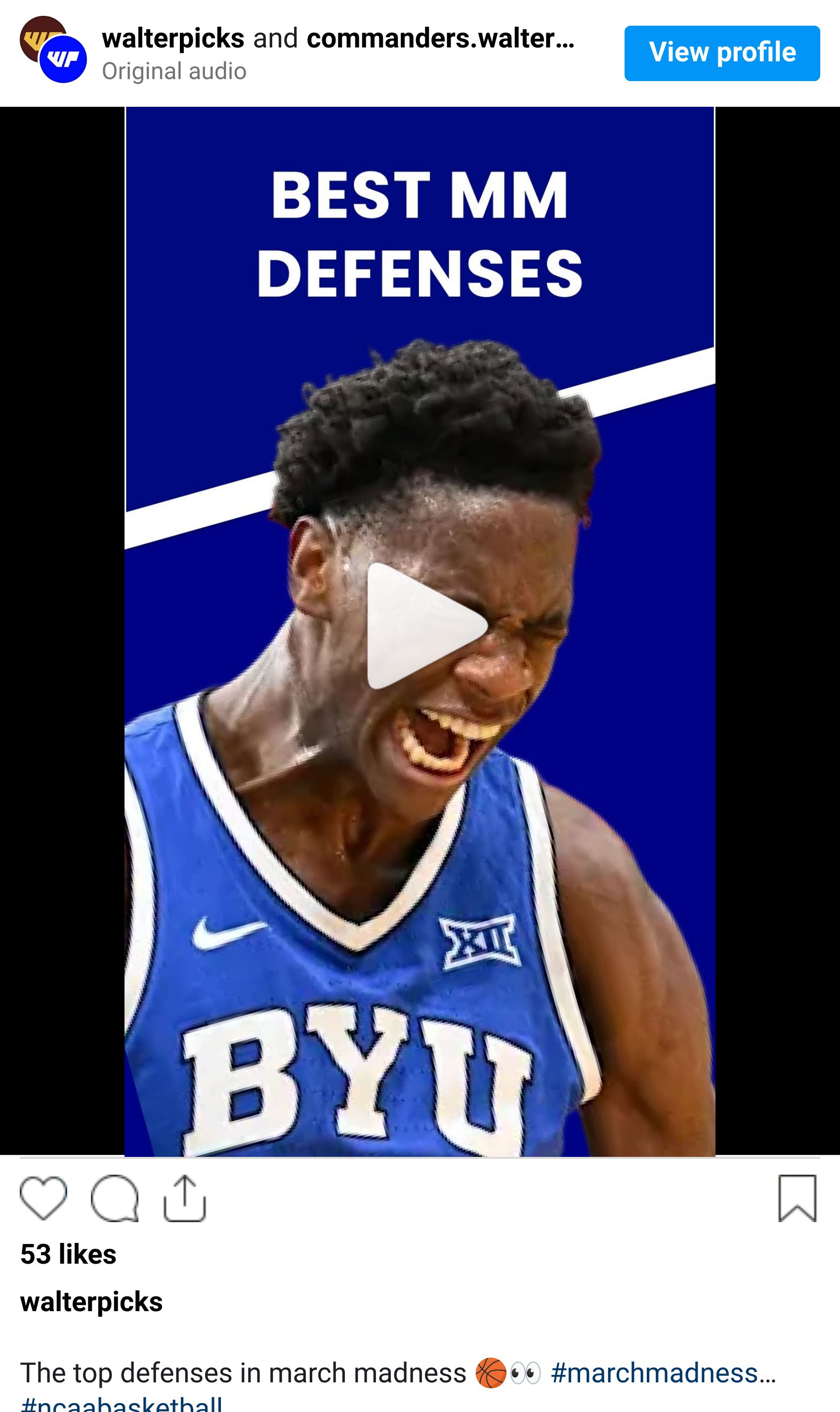The width and height of the screenshot is (840, 1412).
Task: Share this post
Action: click(184, 1198)
